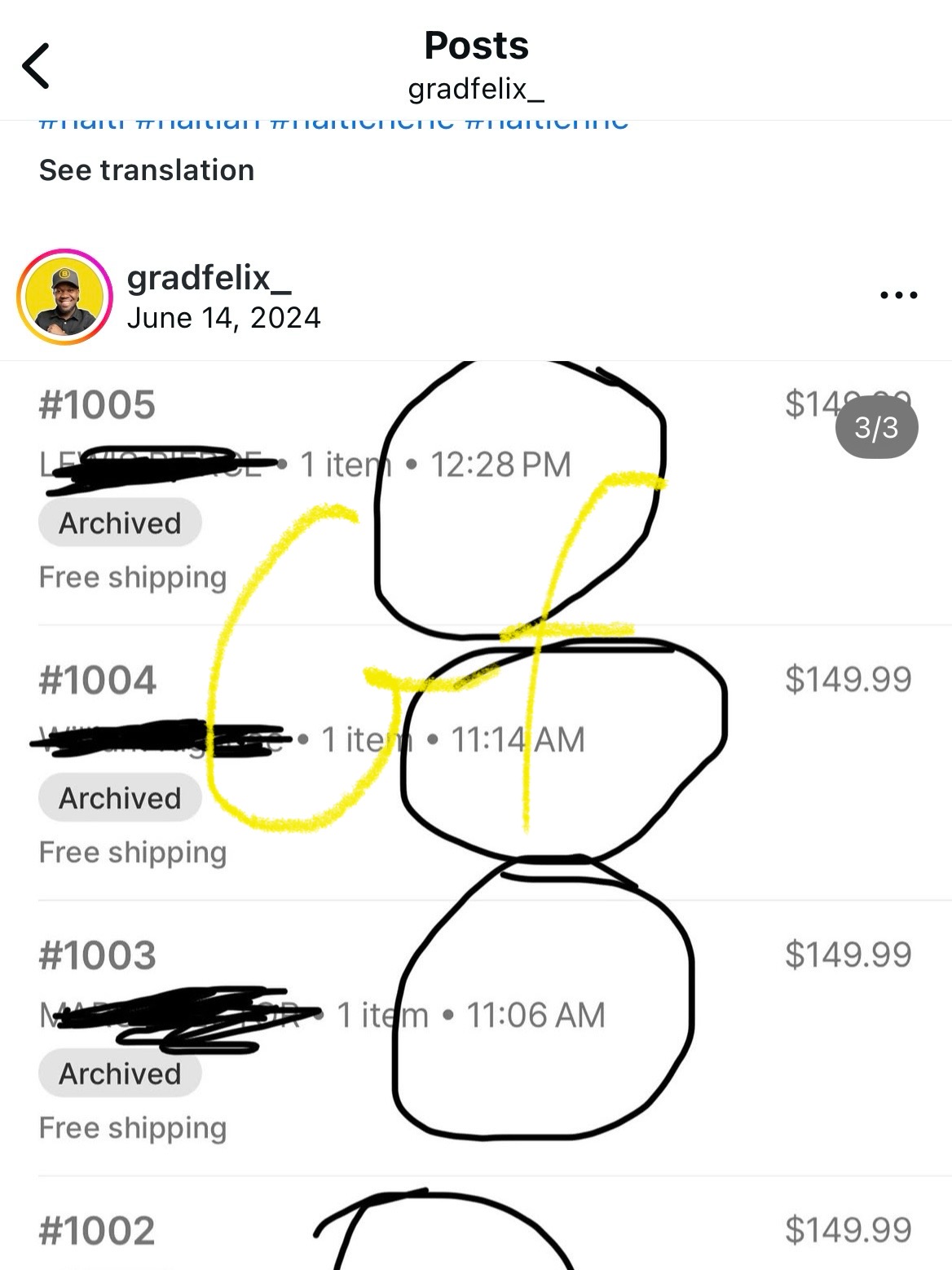
Task: Tap the order screenshot post image
Action: point(476,815)
